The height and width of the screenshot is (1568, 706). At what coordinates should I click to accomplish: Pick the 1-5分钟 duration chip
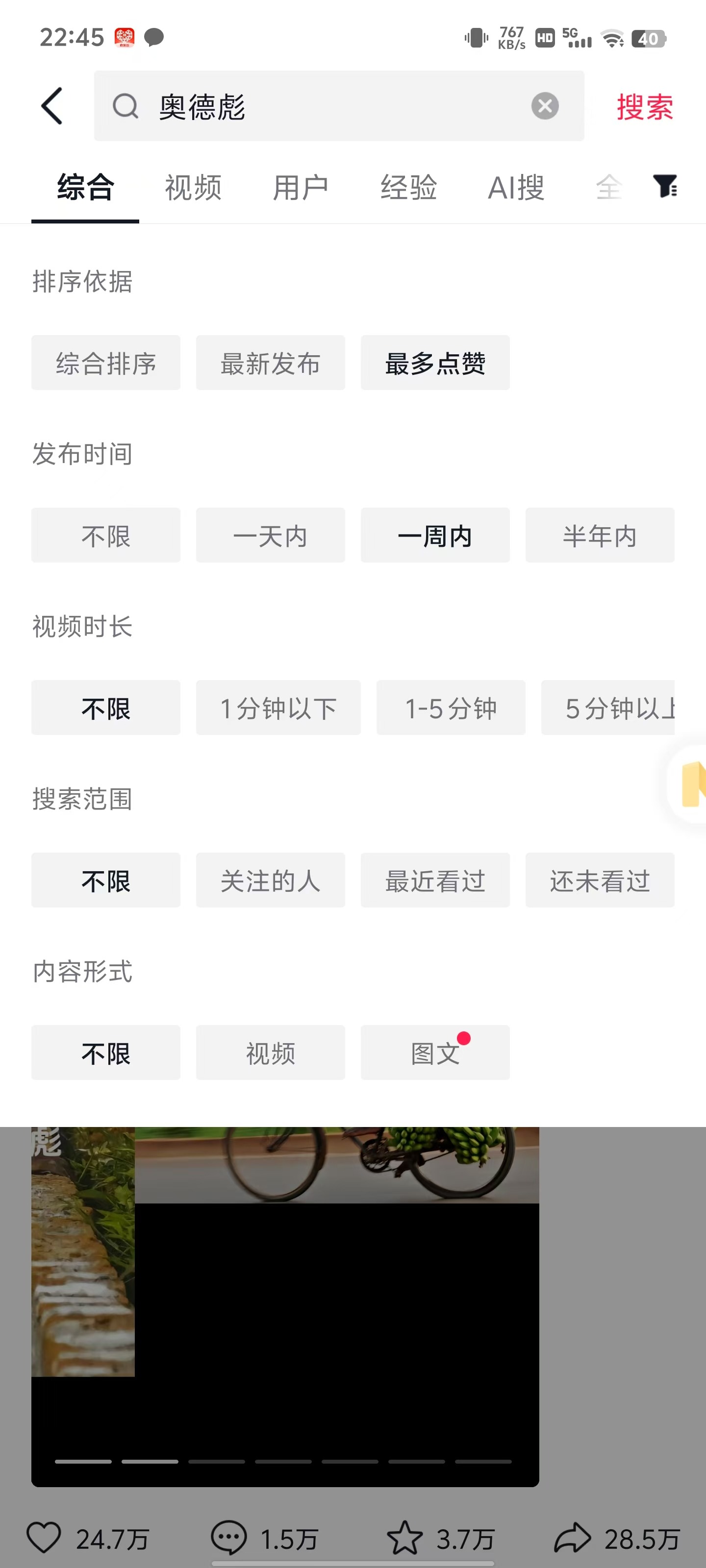tap(451, 708)
